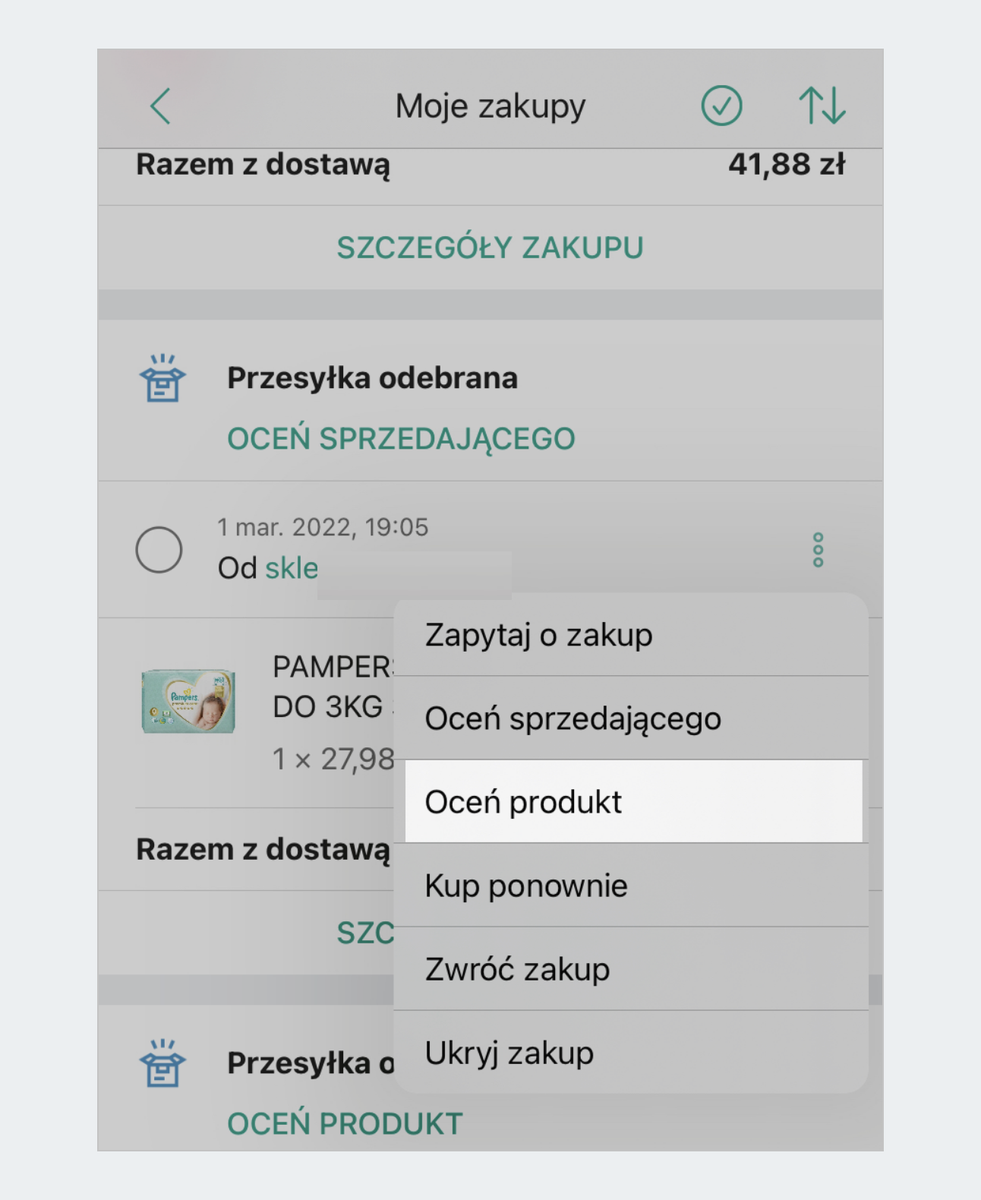Viewport: 981px width, 1200px height.
Task: Open the seller link starting with skle
Action: (290, 567)
